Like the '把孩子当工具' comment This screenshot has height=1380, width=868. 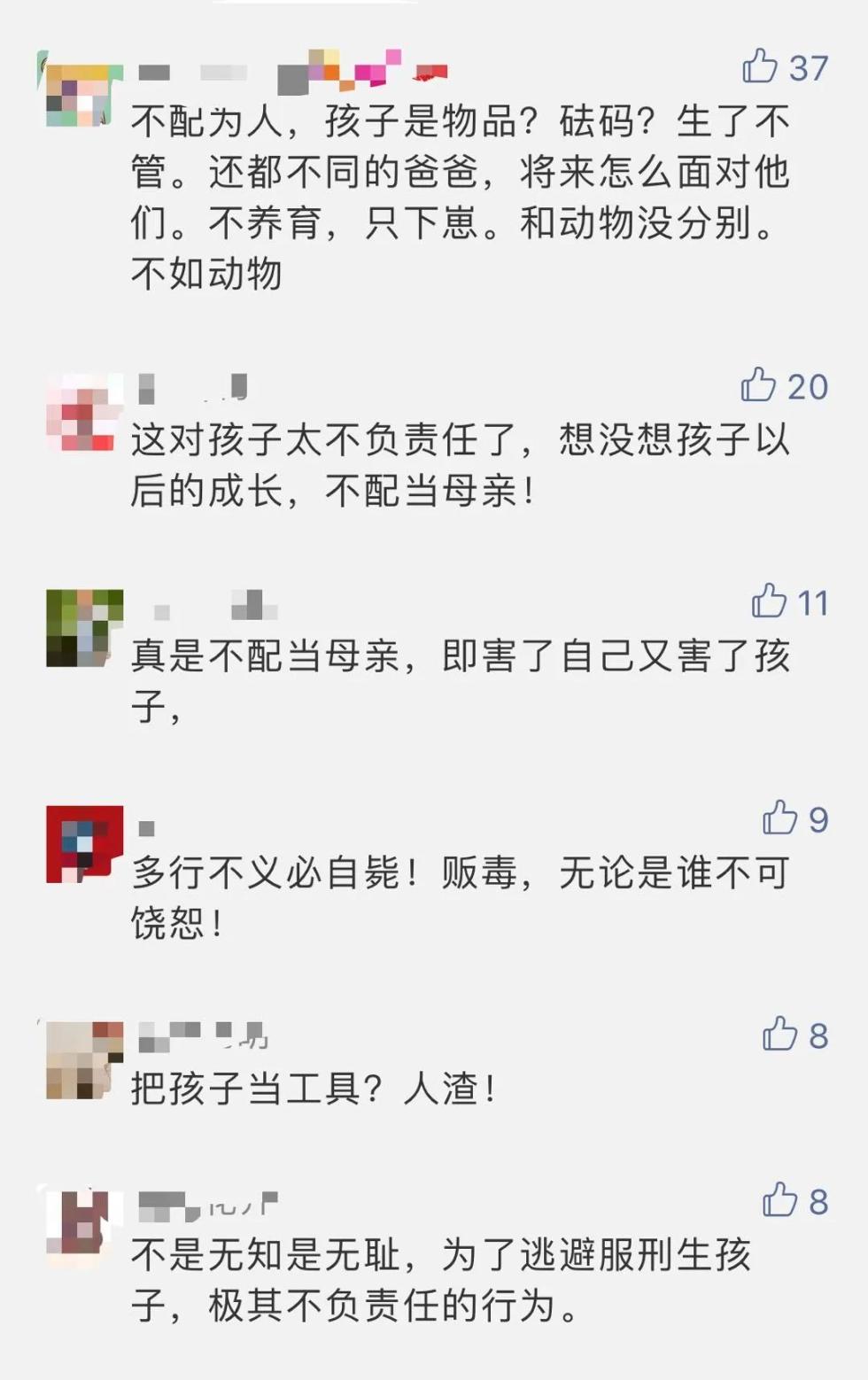click(x=779, y=1033)
